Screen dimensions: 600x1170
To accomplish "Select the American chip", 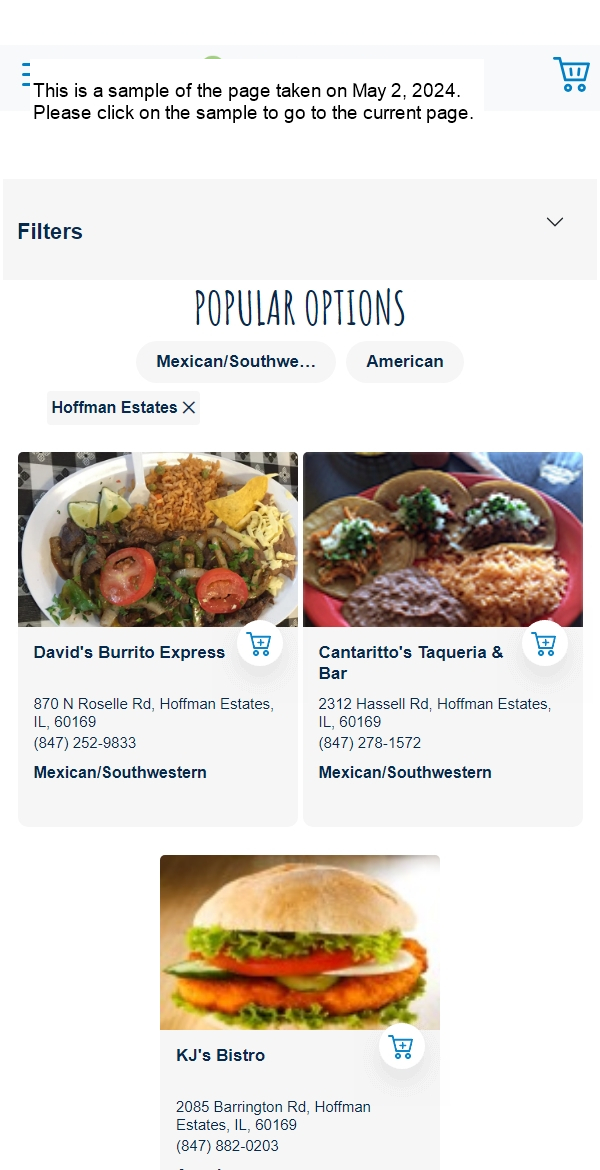I will point(404,362).
